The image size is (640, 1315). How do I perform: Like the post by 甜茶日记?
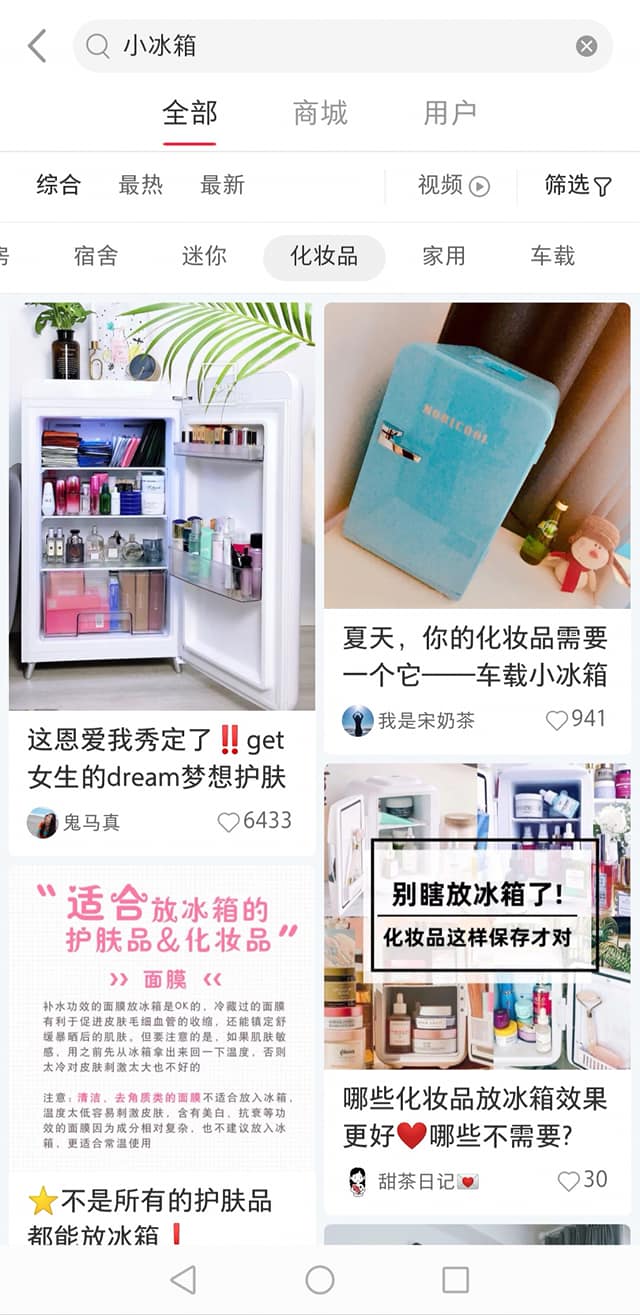(568, 1180)
